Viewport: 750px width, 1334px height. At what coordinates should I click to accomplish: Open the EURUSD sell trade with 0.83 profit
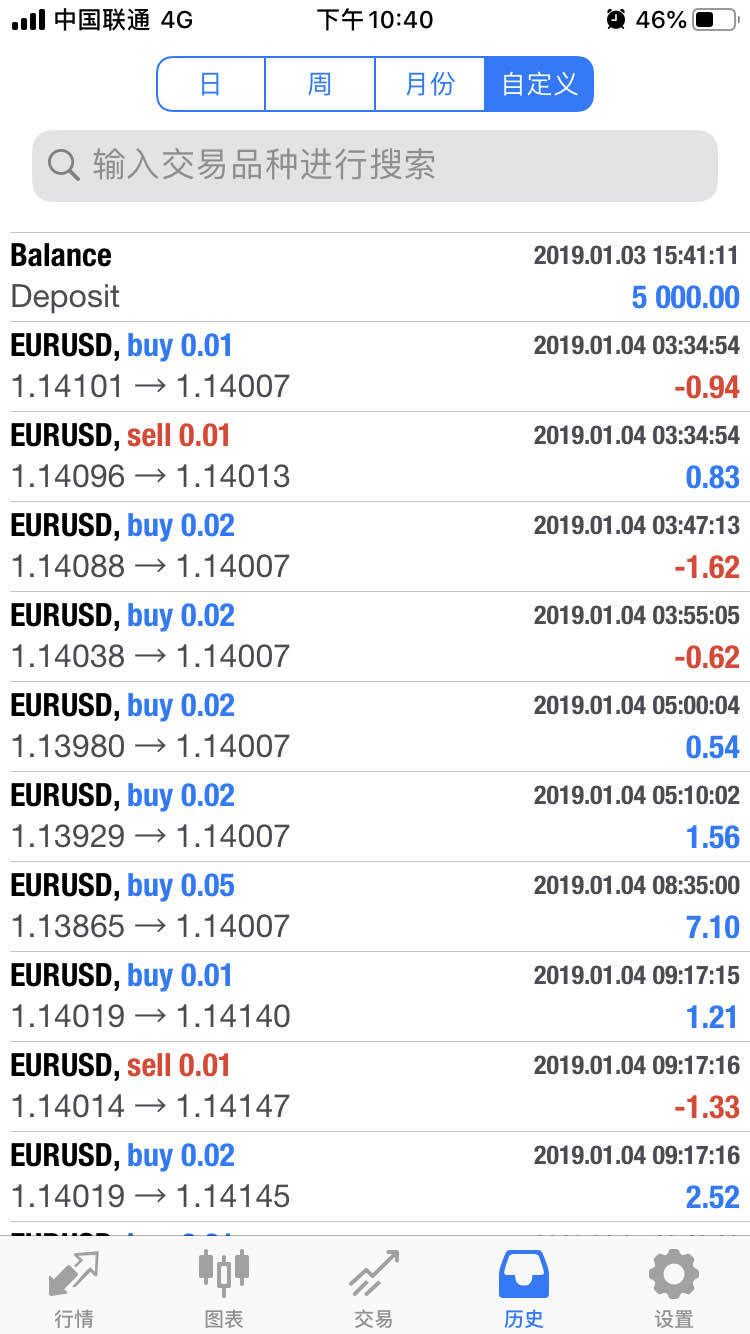click(375, 456)
